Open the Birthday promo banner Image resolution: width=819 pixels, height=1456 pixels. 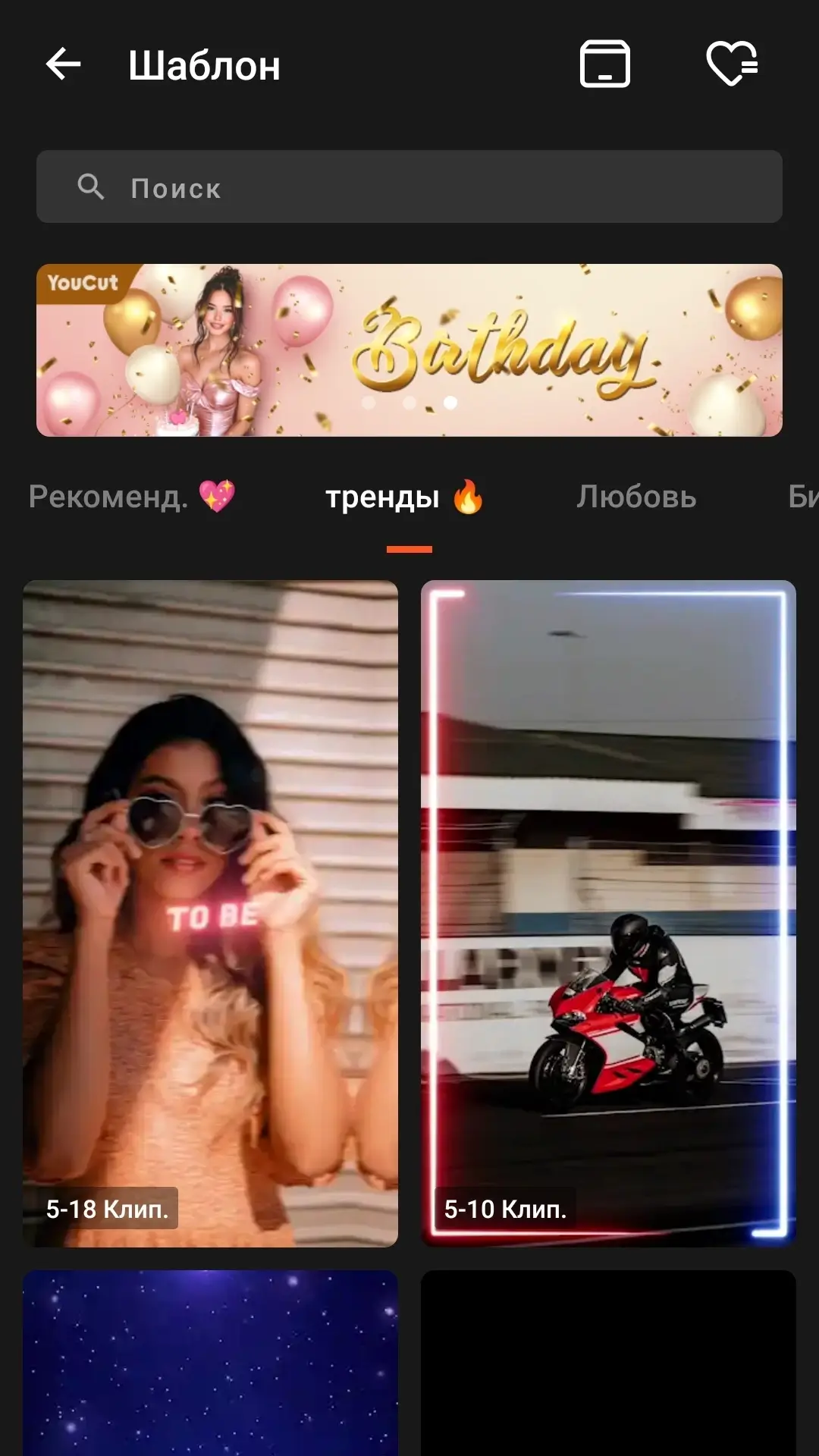tap(409, 350)
